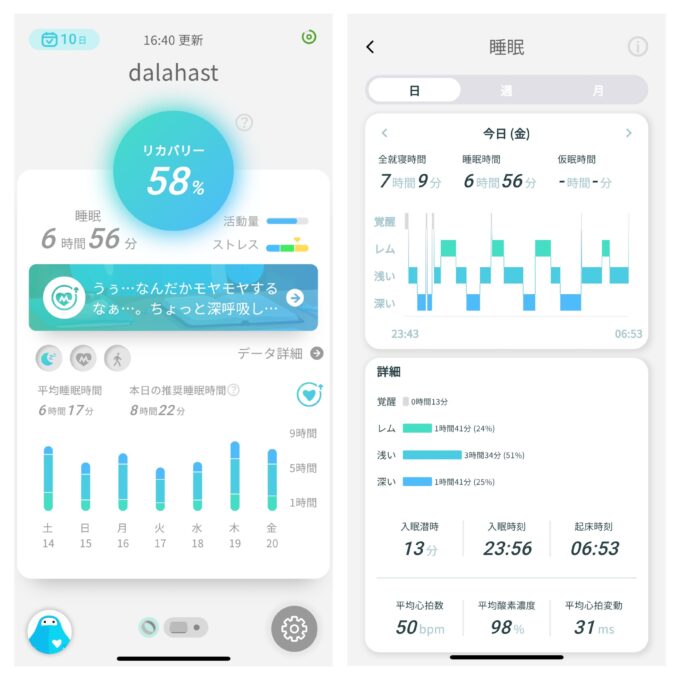Open the recovery help question mark
680x680 pixels.
(244, 123)
